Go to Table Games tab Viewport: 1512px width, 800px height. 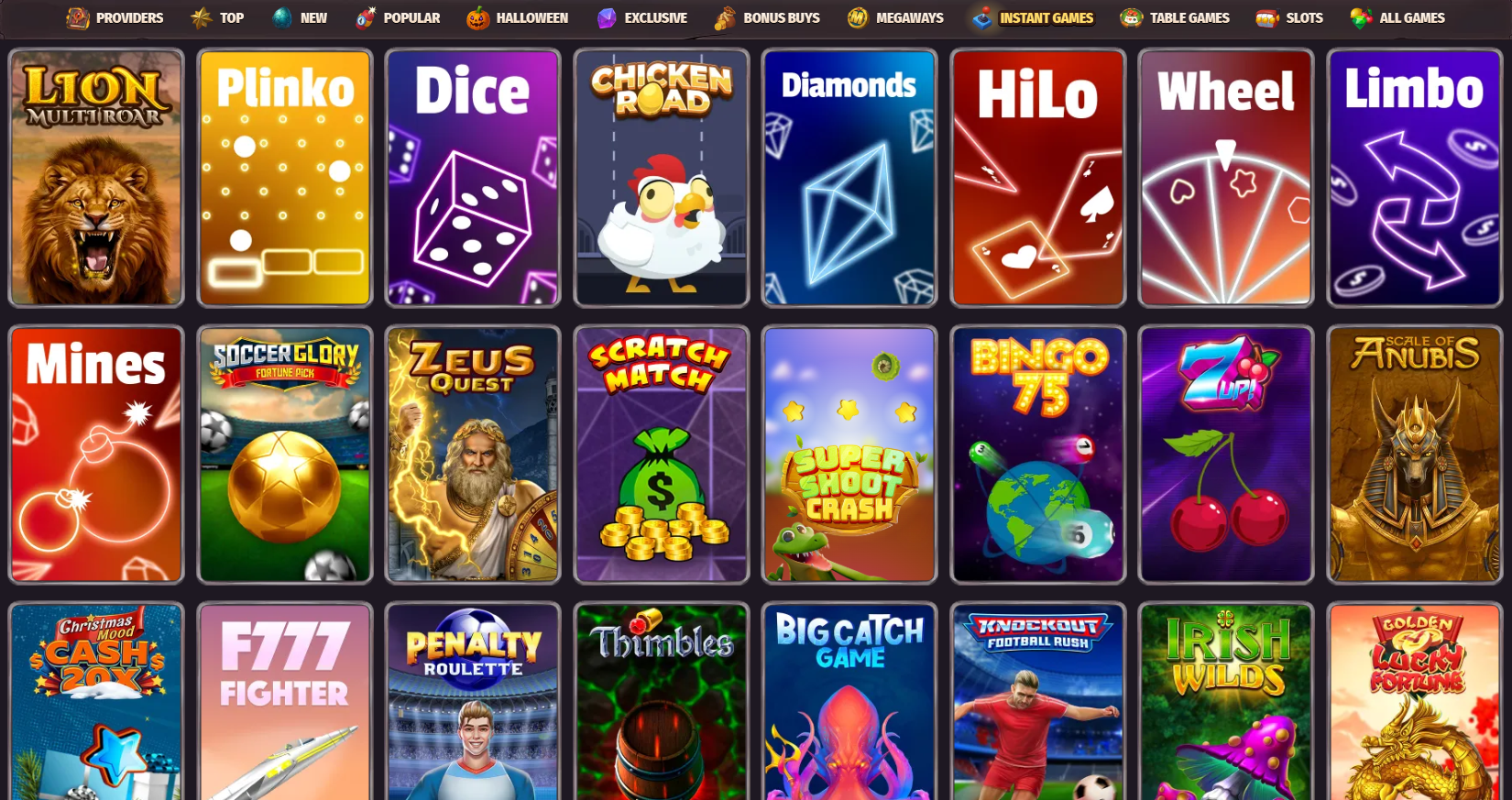[x=1176, y=17]
